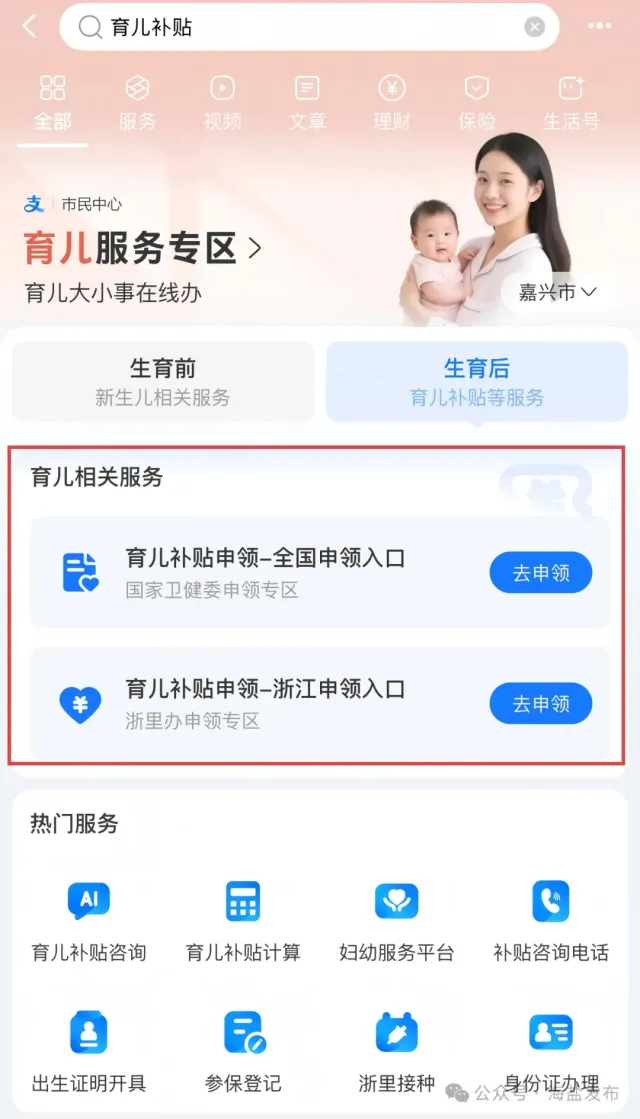Switch to the 理财 tab

392,103
